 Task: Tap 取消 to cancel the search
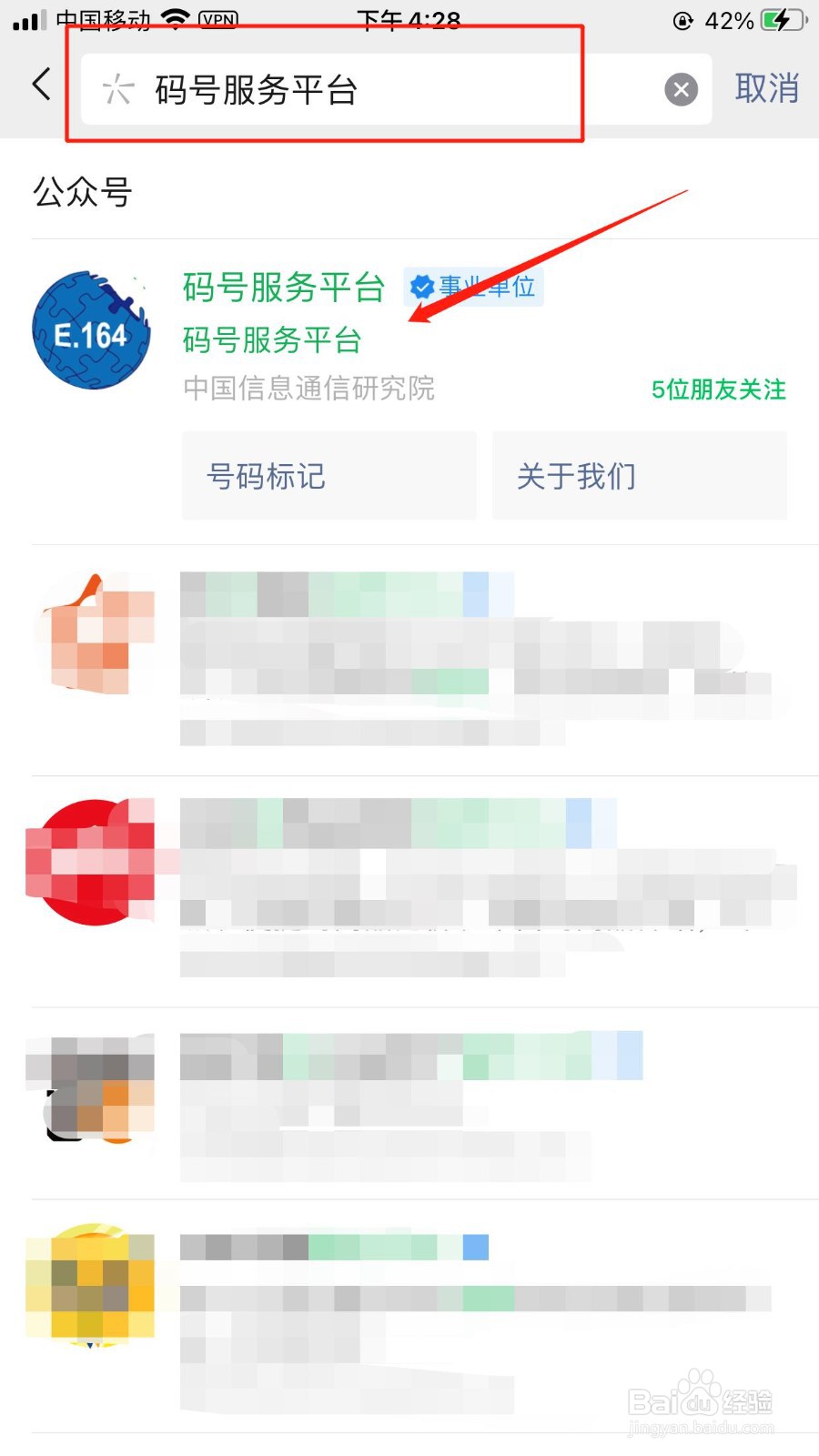pos(766,86)
